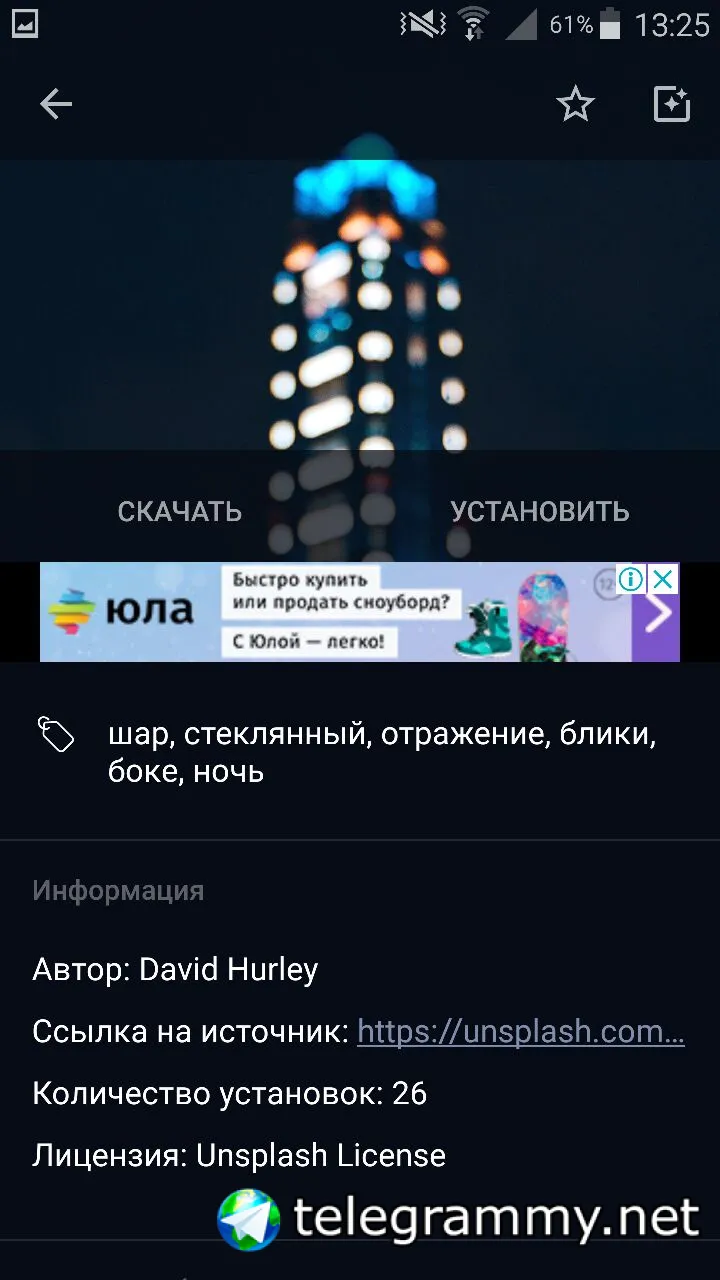
Task: Tap the УСТАНОВИТЬ button
Action: [540, 511]
